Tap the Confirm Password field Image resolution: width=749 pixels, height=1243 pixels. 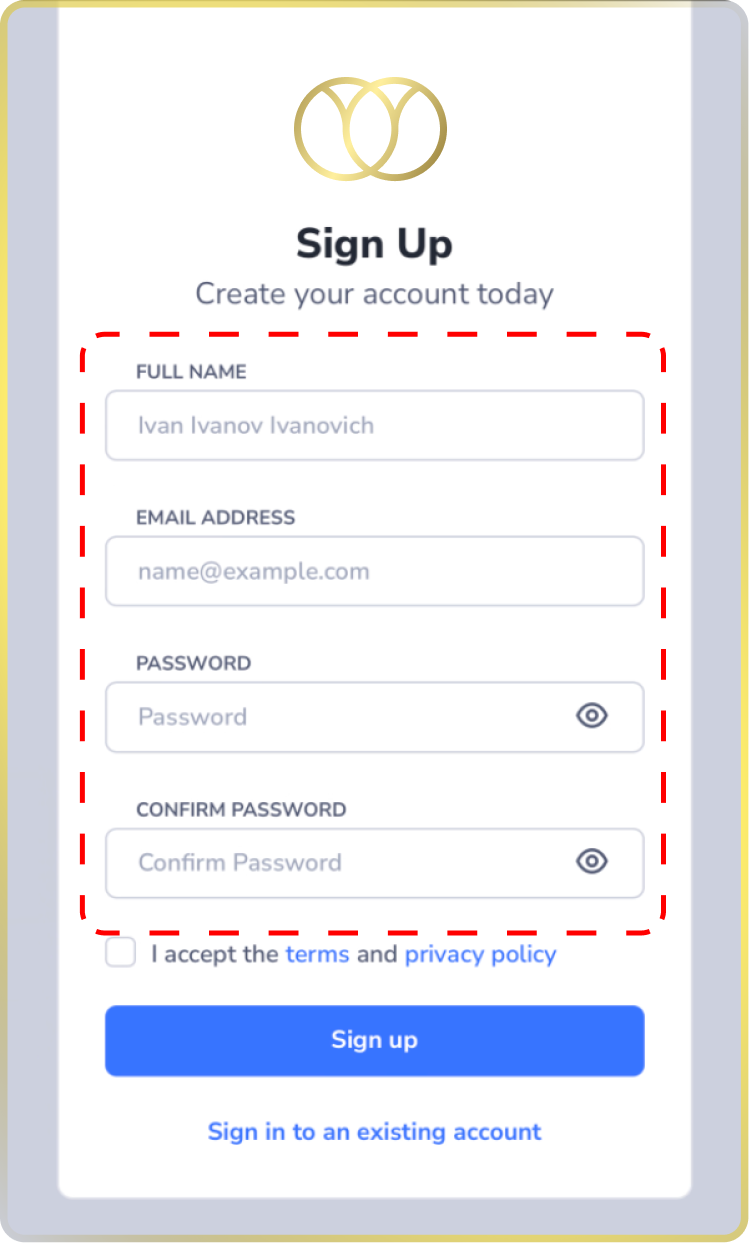(340, 863)
